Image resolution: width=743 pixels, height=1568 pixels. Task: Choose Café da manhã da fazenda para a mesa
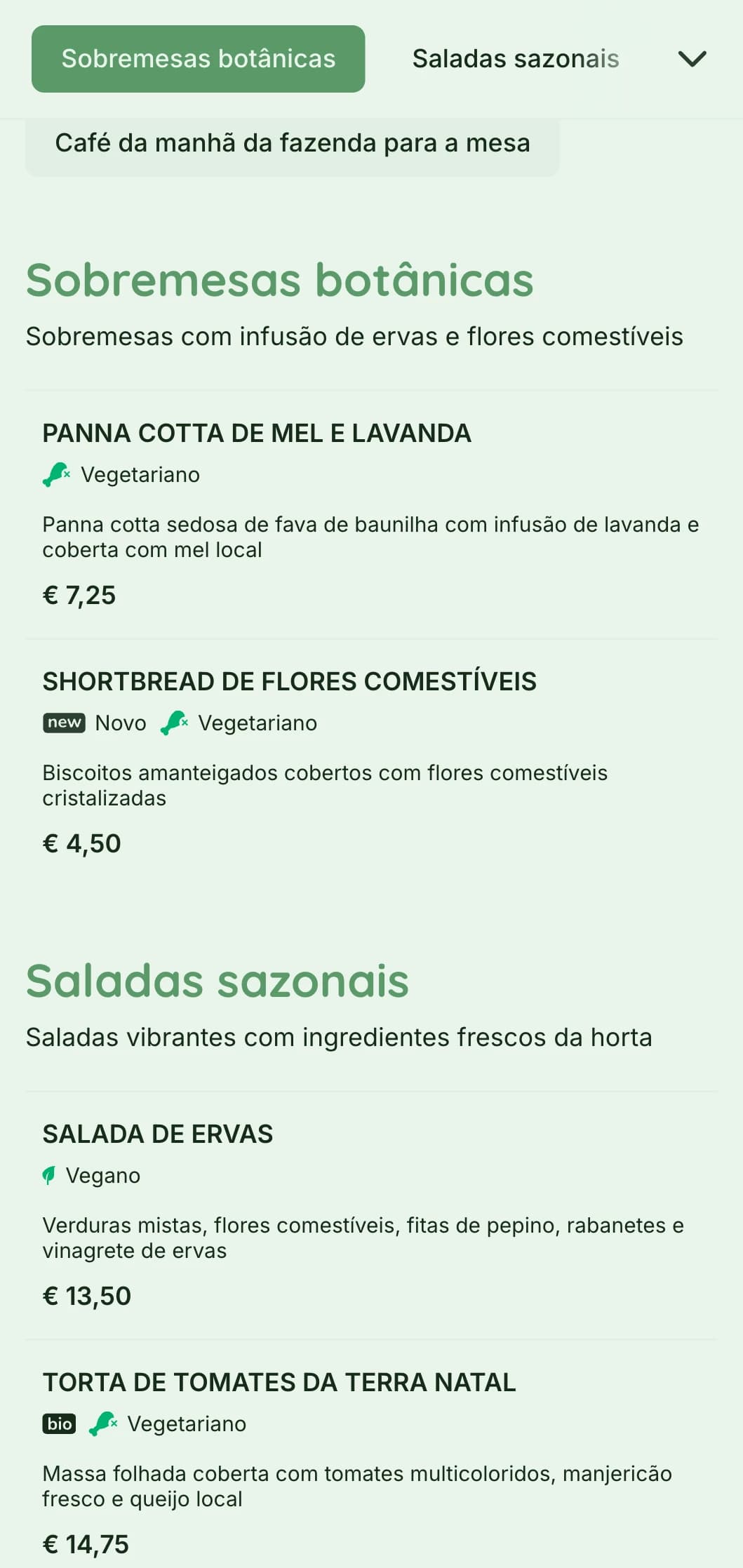click(292, 144)
